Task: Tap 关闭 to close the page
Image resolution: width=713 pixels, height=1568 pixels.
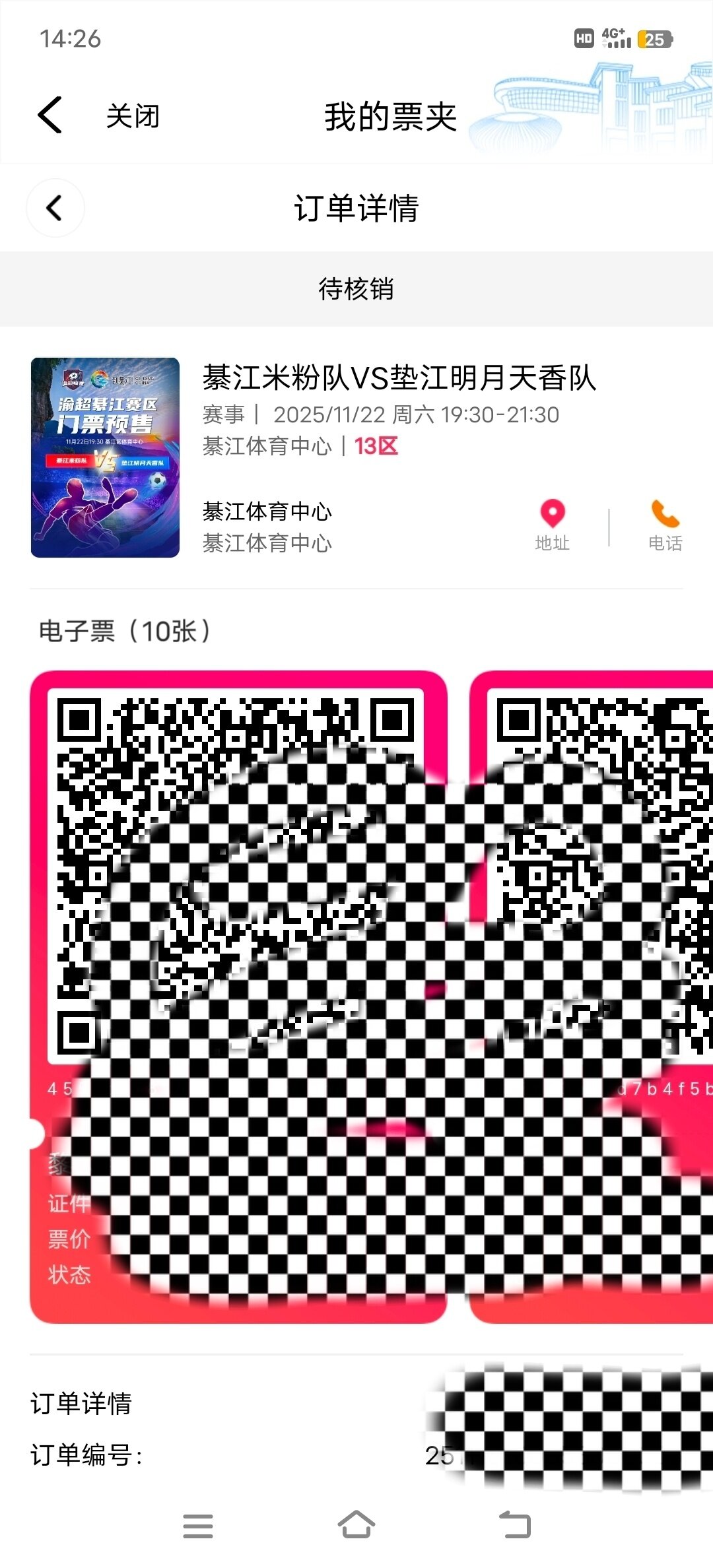Action: click(x=133, y=116)
